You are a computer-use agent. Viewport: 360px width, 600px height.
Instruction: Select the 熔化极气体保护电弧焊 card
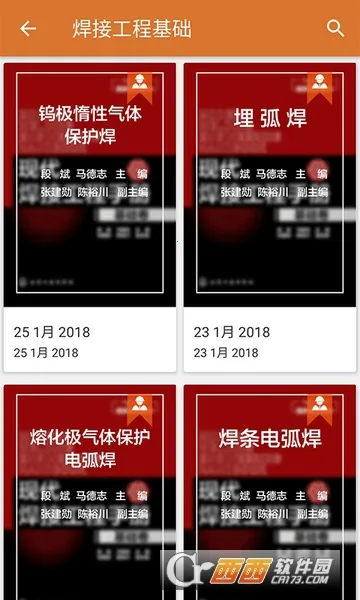click(x=90, y=492)
